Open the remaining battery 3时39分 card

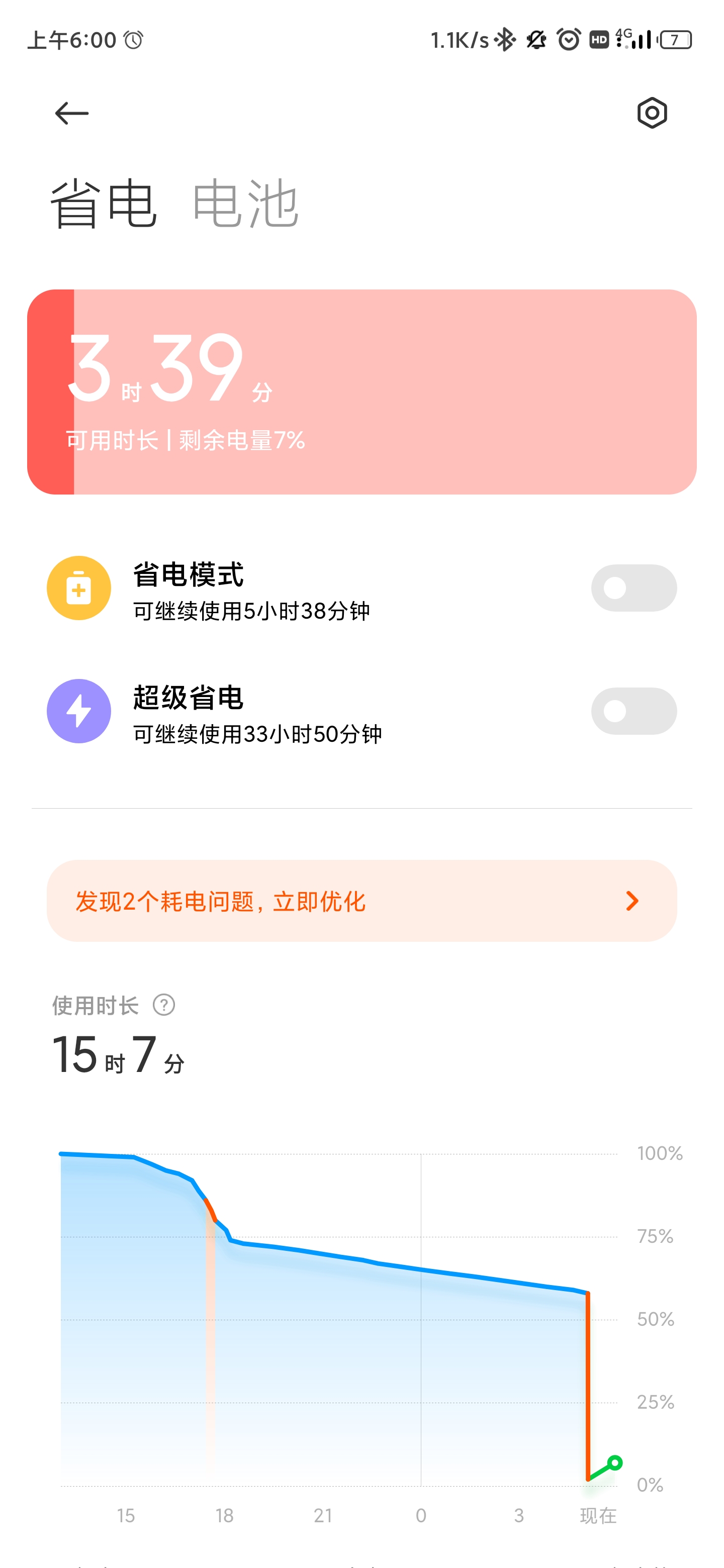(361, 392)
